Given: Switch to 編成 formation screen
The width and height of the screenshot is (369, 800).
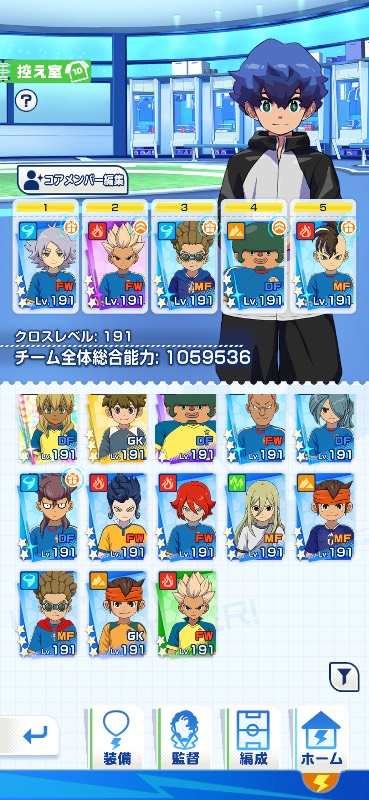Looking at the screenshot, I should 254,738.
